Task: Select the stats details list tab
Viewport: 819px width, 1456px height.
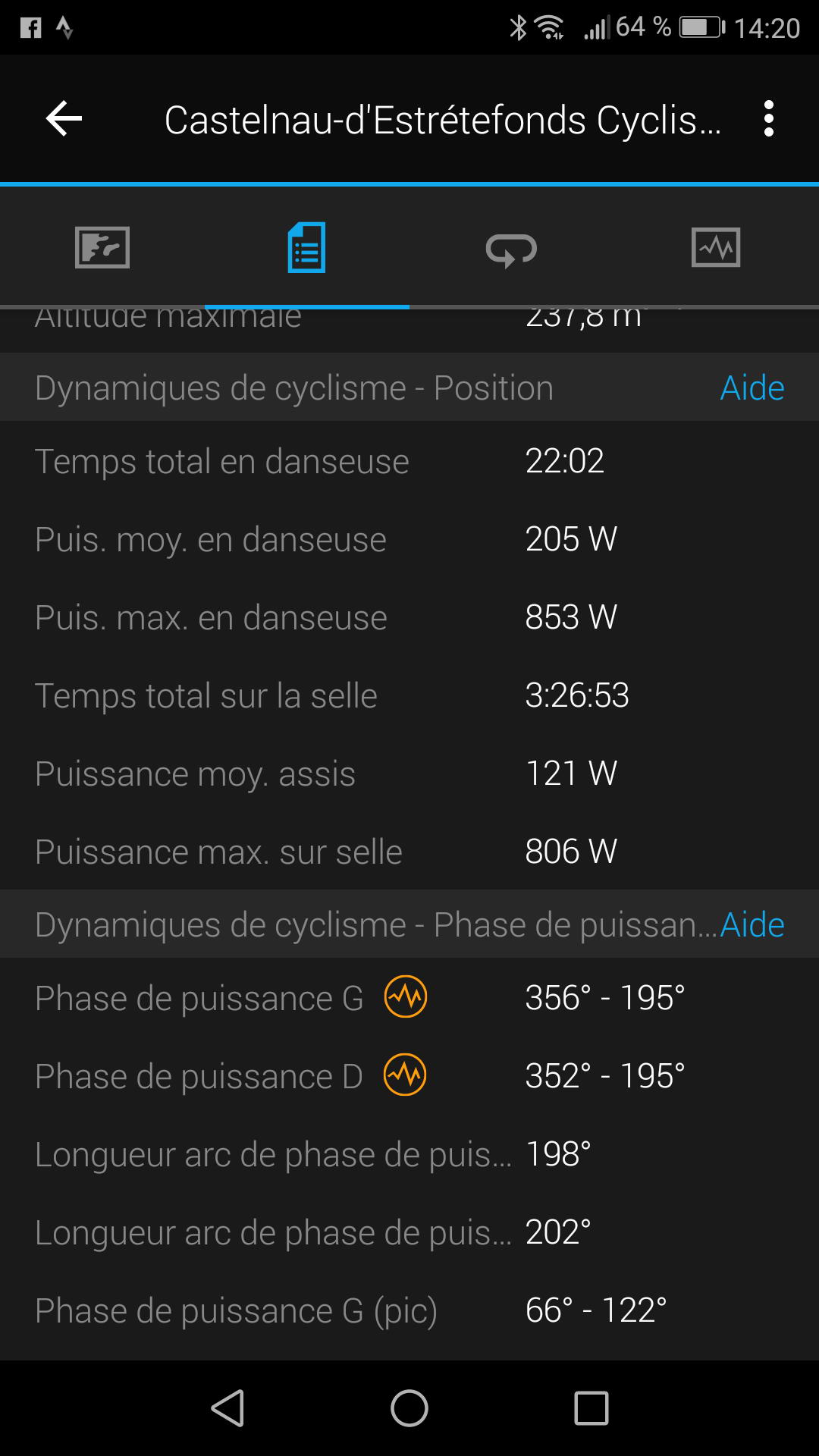Action: point(307,248)
